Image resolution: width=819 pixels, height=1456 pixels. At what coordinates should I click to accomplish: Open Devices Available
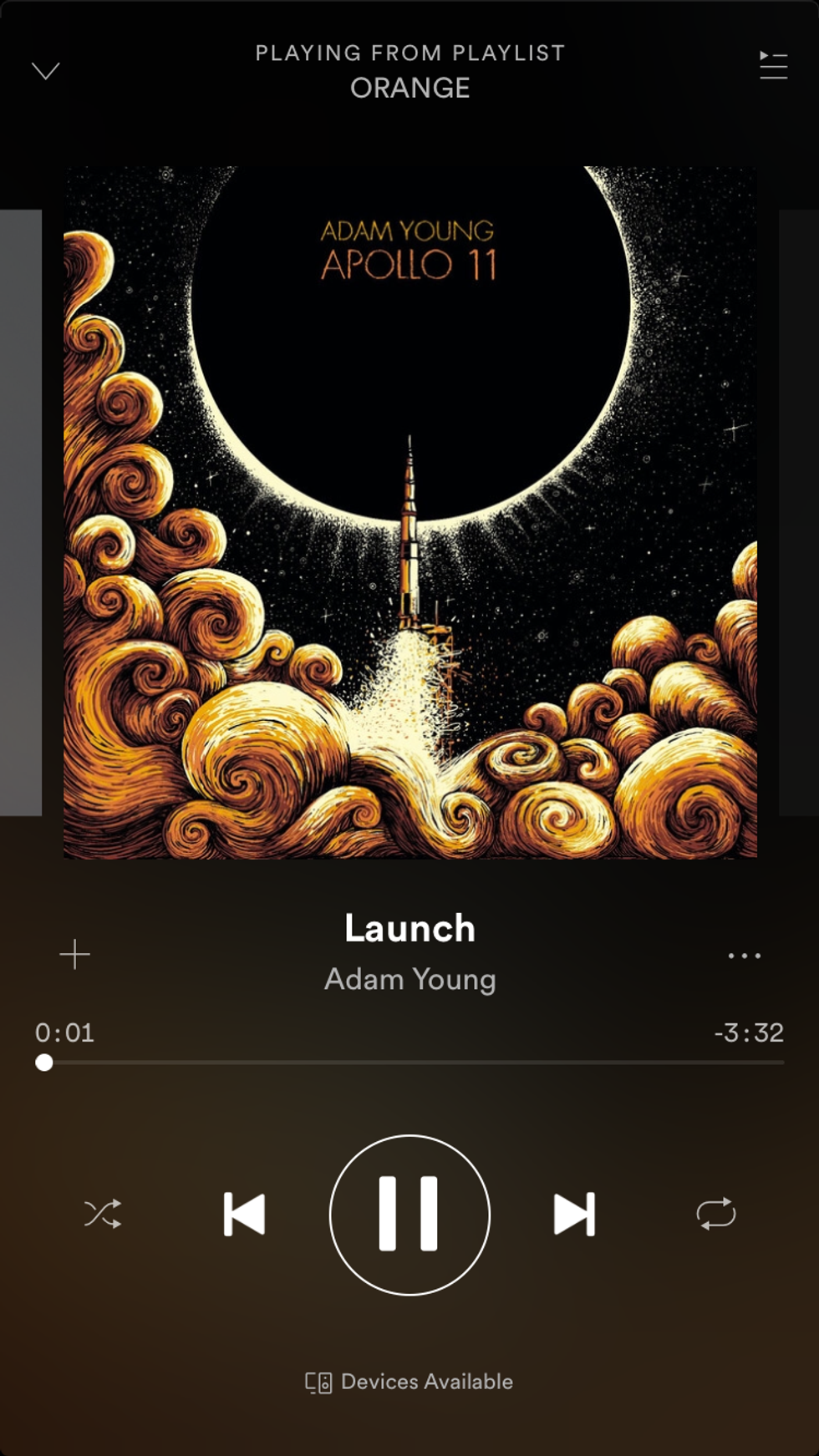coord(409,1382)
